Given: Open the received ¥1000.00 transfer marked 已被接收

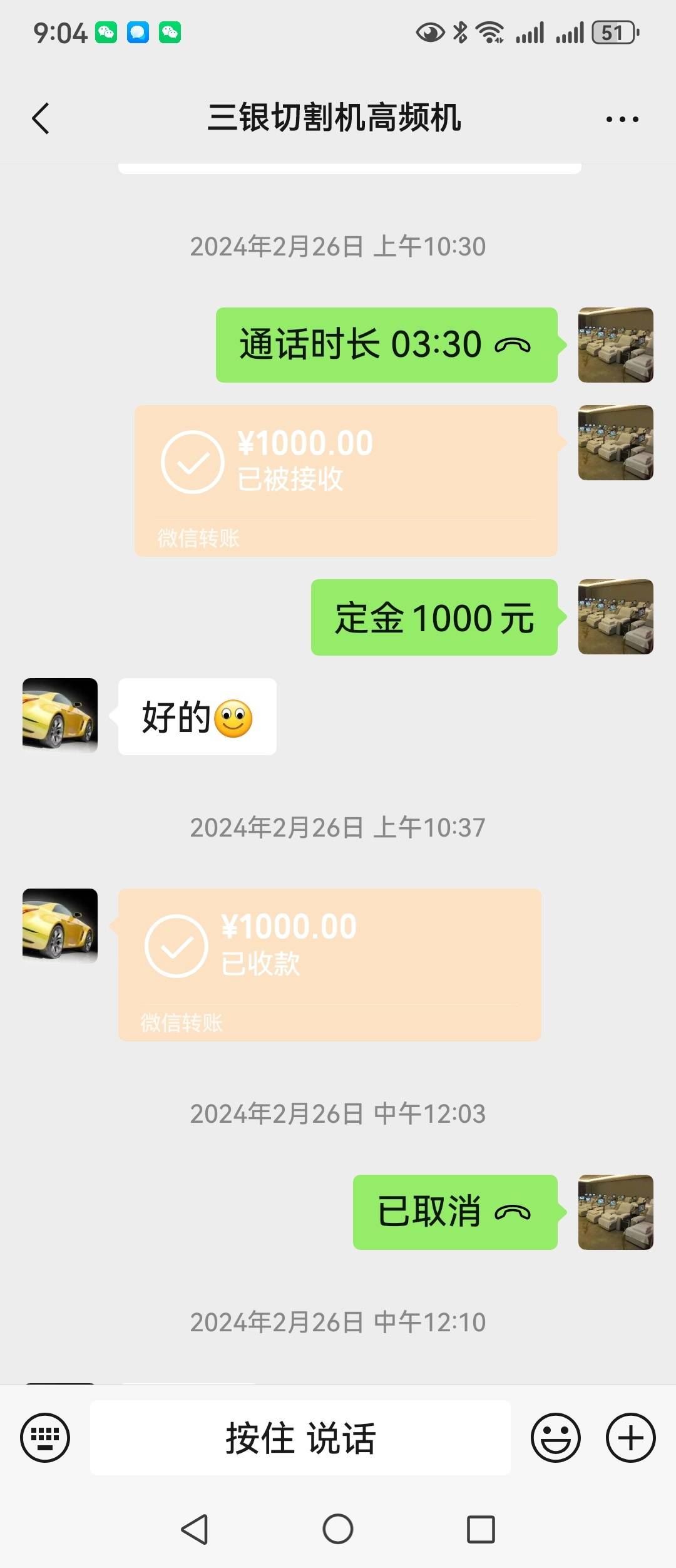Looking at the screenshot, I should (x=346, y=480).
